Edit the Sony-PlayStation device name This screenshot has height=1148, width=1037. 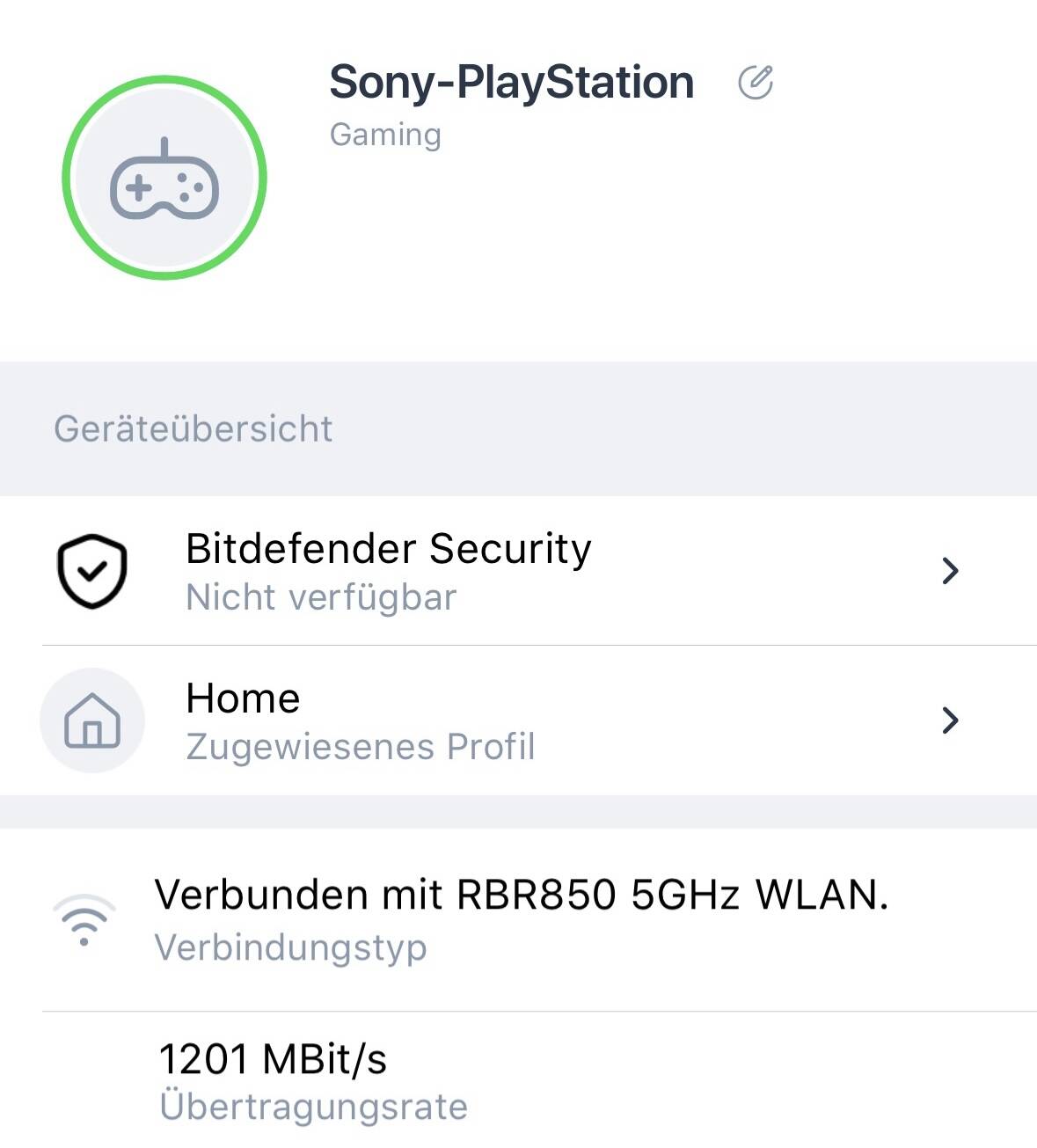(x=756, y=83)
